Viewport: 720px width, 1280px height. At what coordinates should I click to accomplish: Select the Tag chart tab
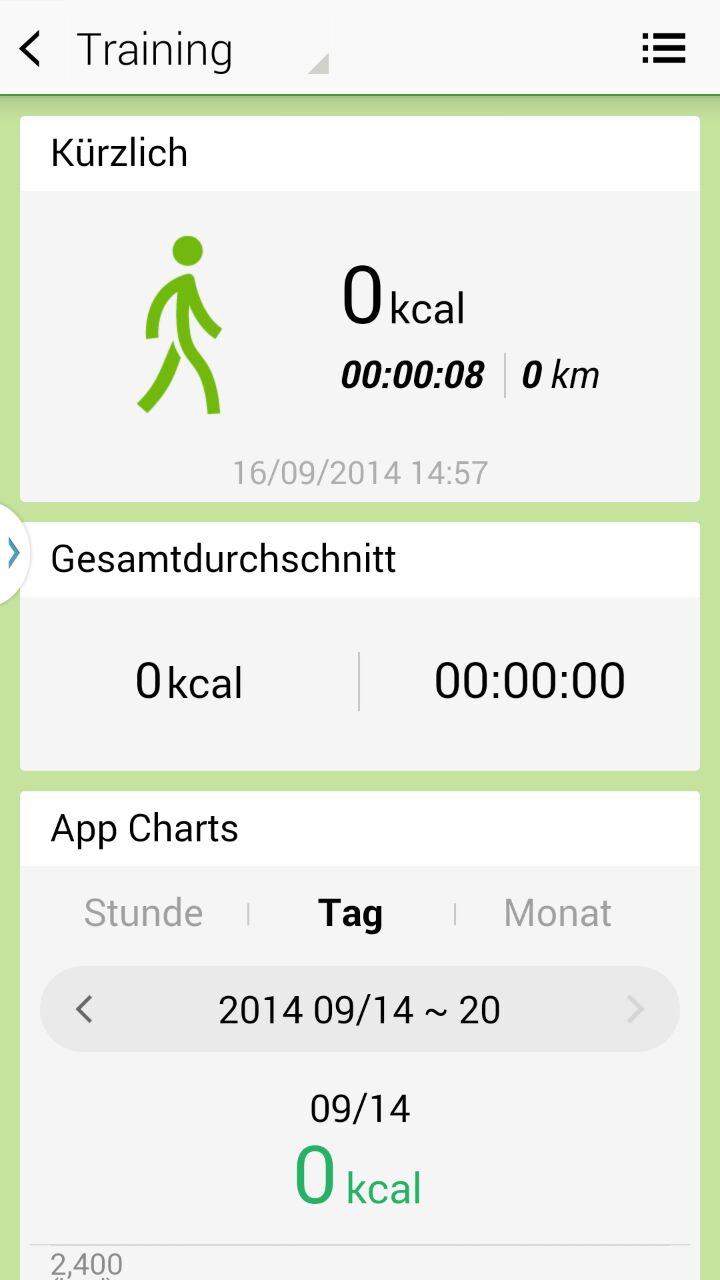click(350, 913)
